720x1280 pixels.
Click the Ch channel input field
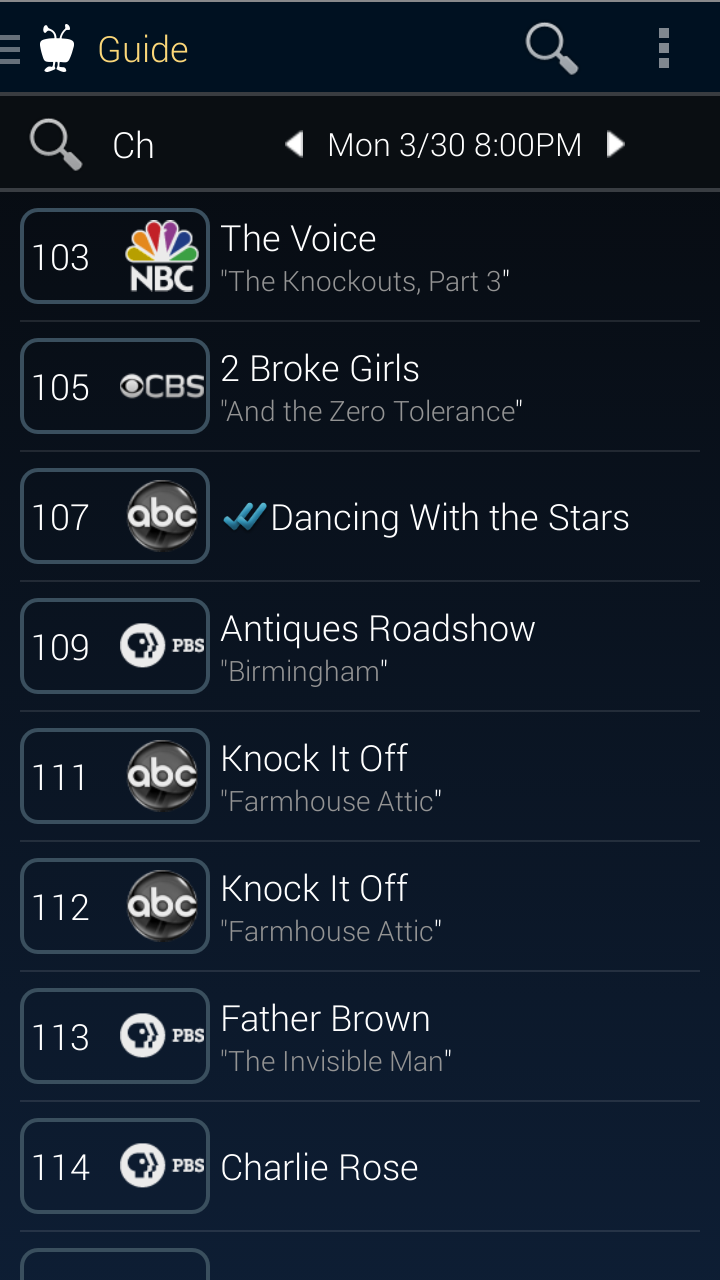pos(133,144)
